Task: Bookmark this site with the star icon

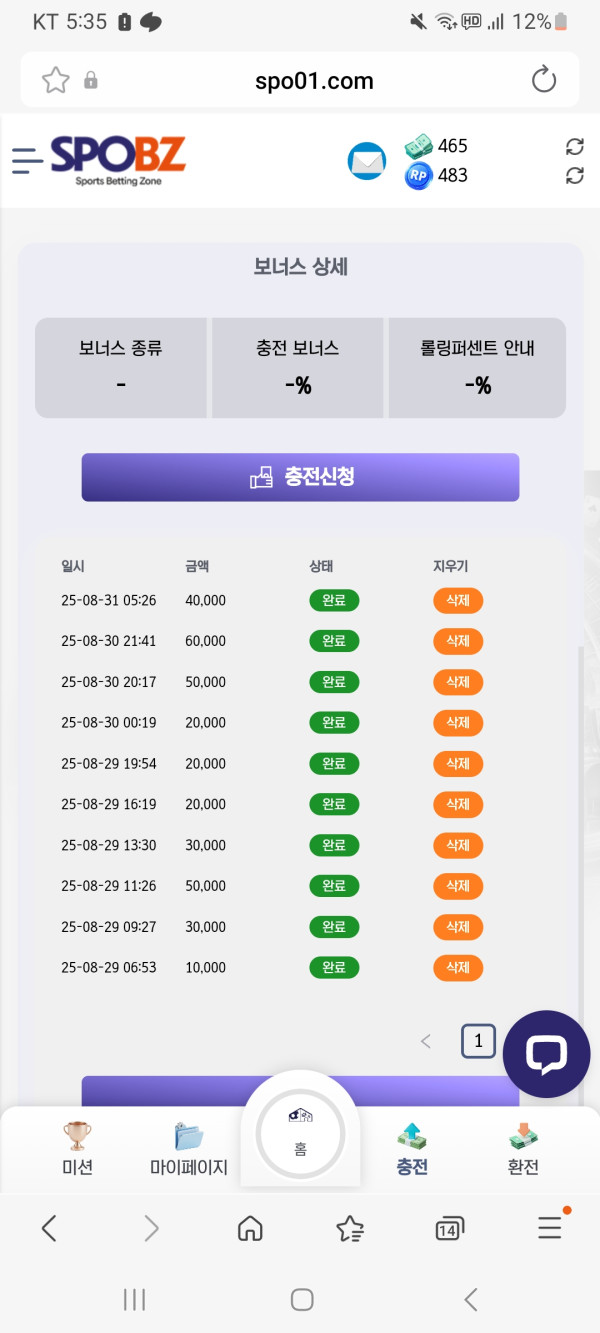Action: click(55, 80)
